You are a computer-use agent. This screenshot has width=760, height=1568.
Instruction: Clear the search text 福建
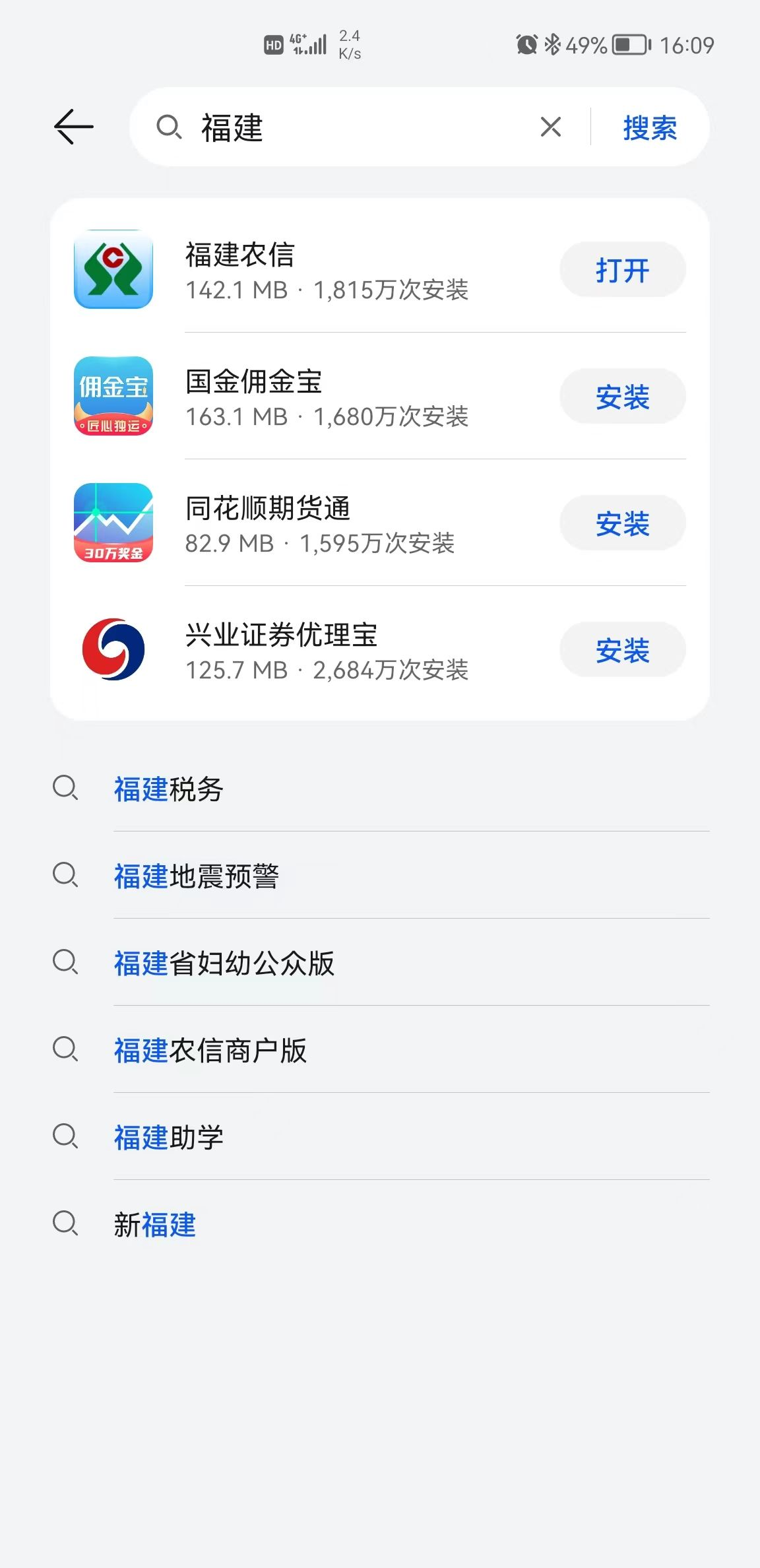tap(550, 127)
